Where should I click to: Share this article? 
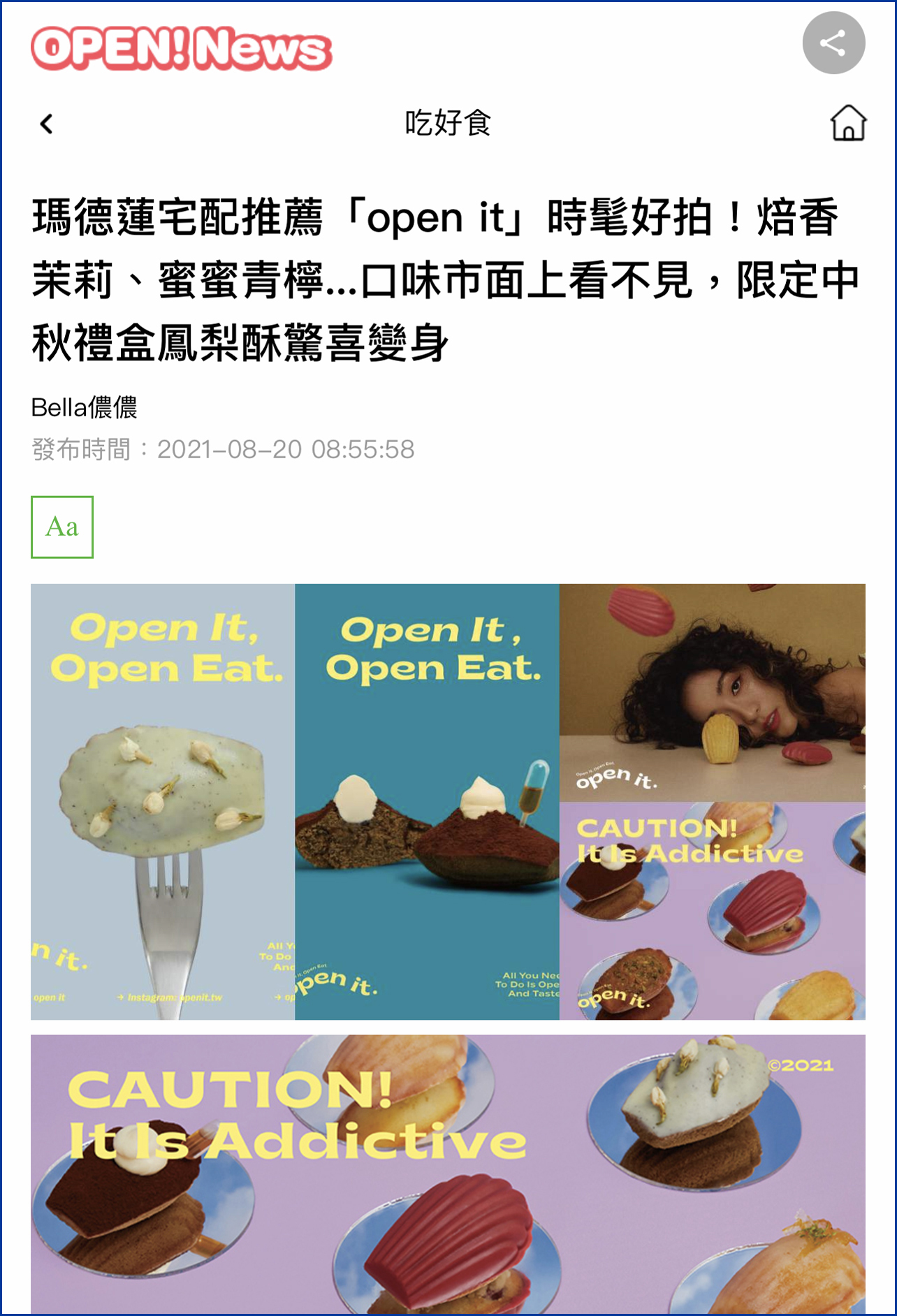pyautogui.click(x=833, y=43)
